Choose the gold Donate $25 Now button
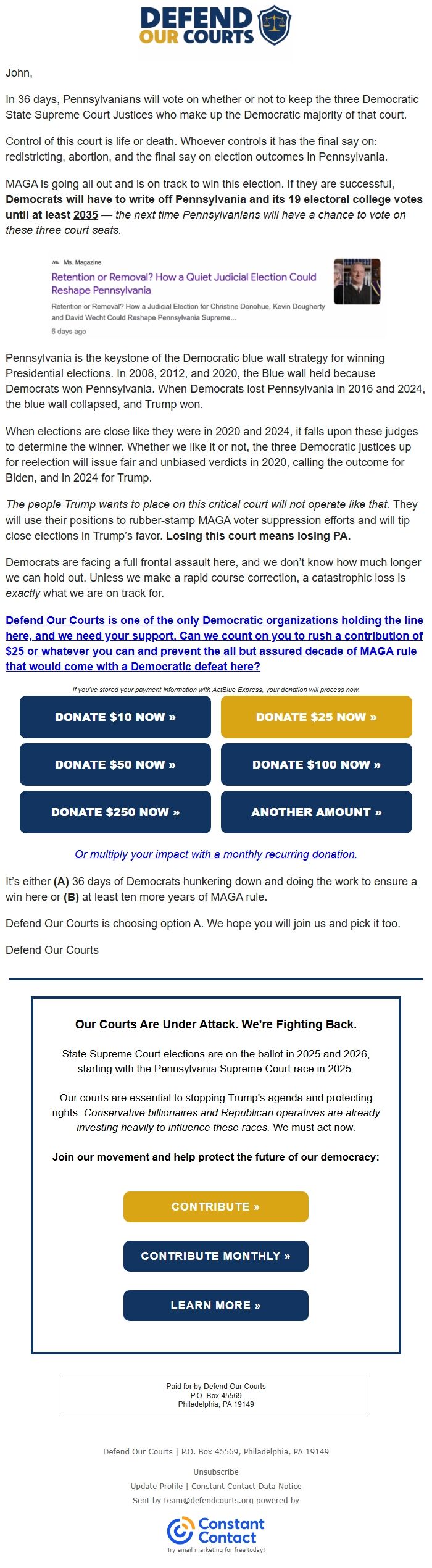The image size is (432, 1568). (316, 717)
